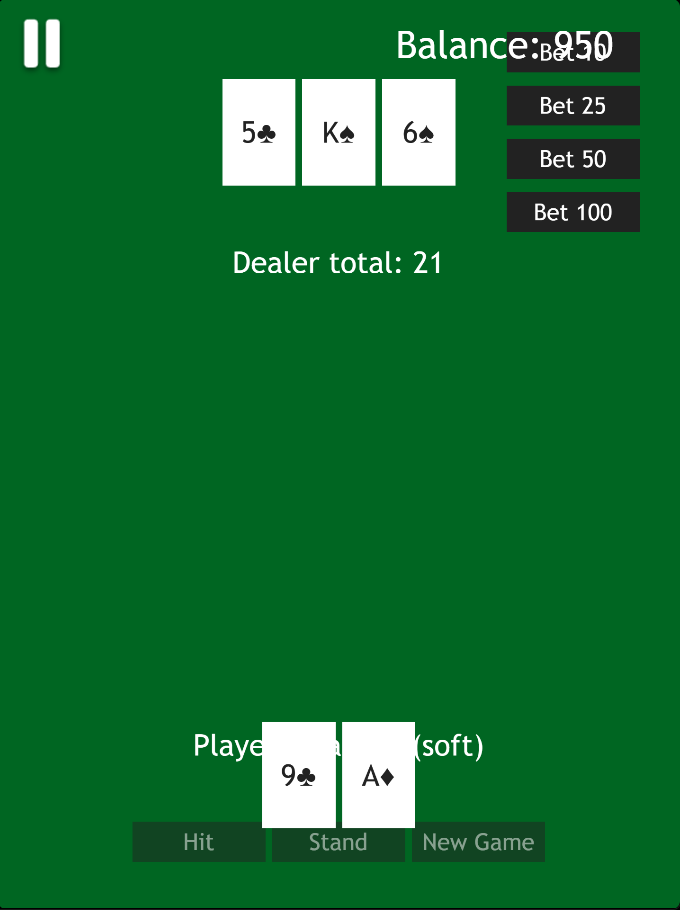Tap Hit to draw another card
The width and height of the screenshot is (680, 910).
pos(198,843)
